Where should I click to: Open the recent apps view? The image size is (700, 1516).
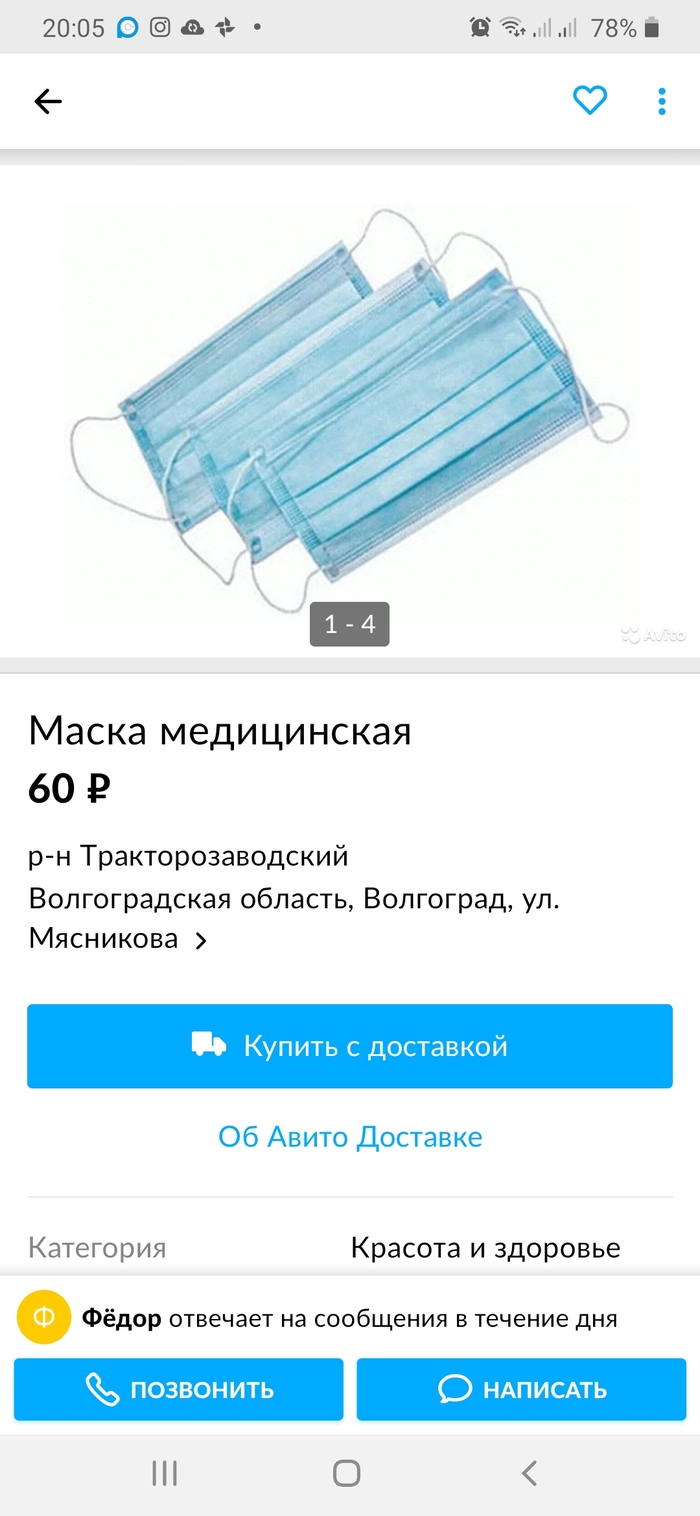165,1472
